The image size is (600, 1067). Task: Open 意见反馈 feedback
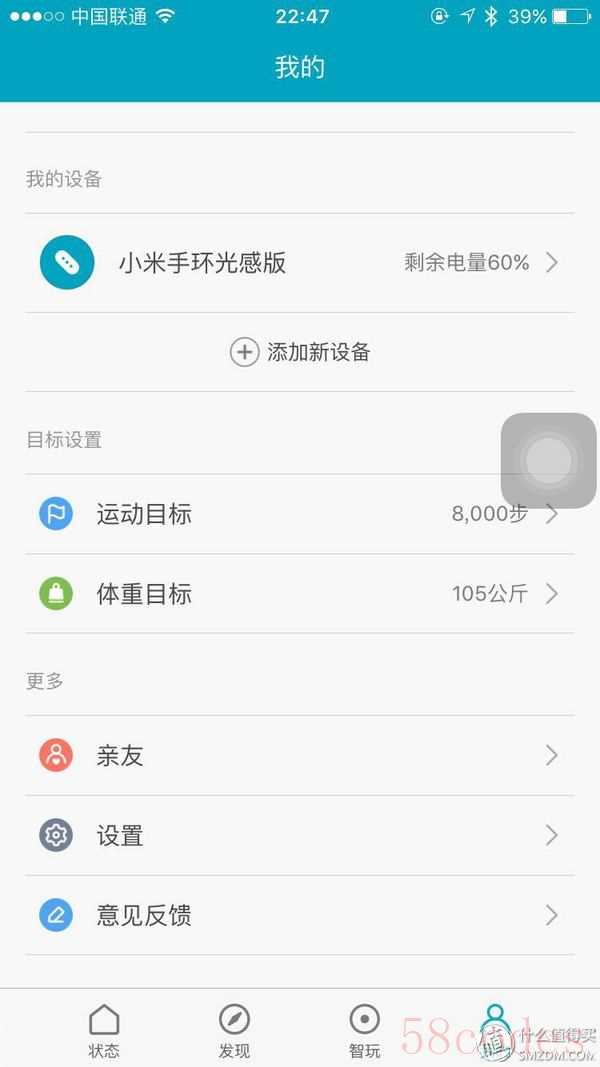(x=300, y=915)
